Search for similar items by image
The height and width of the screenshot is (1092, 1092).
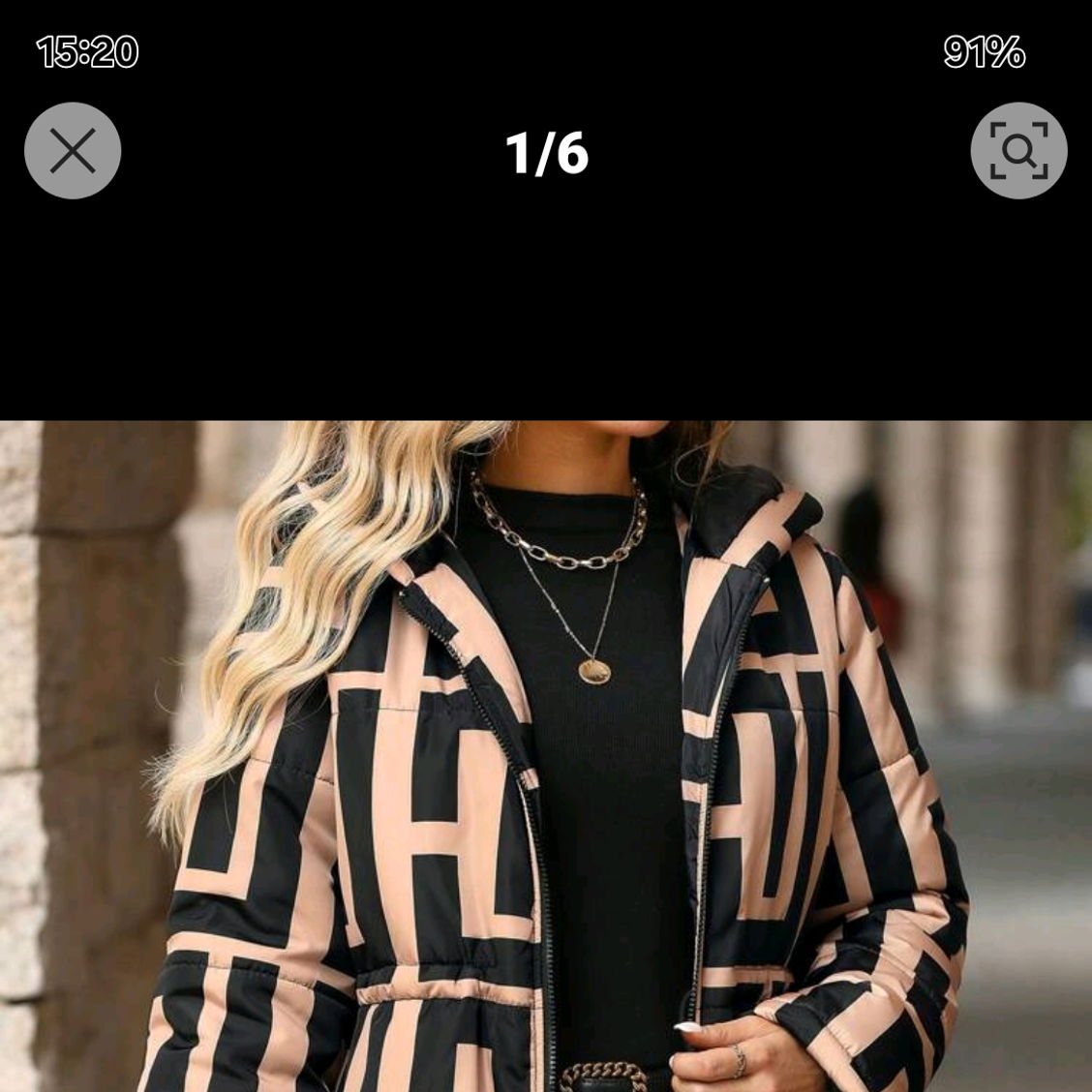[1018, 151]
